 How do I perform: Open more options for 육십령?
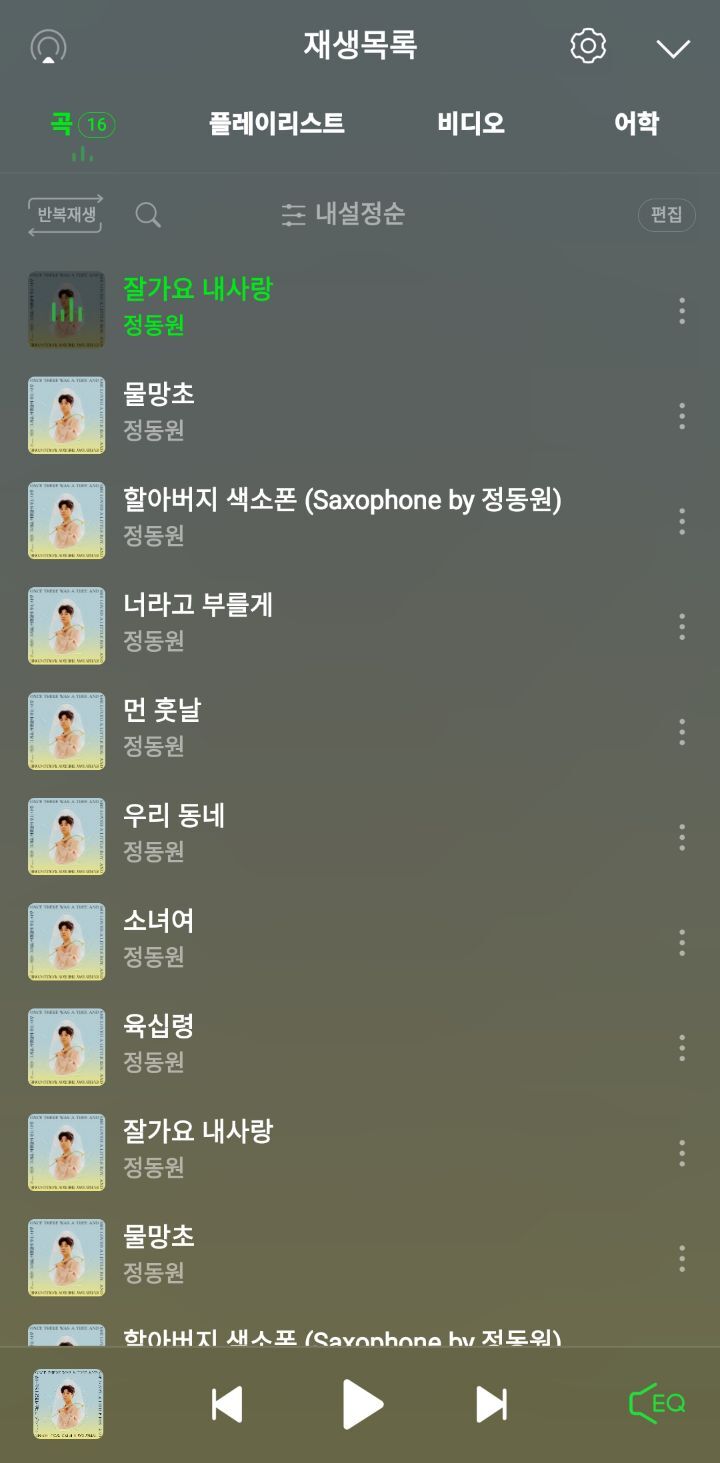point(682,1047)
